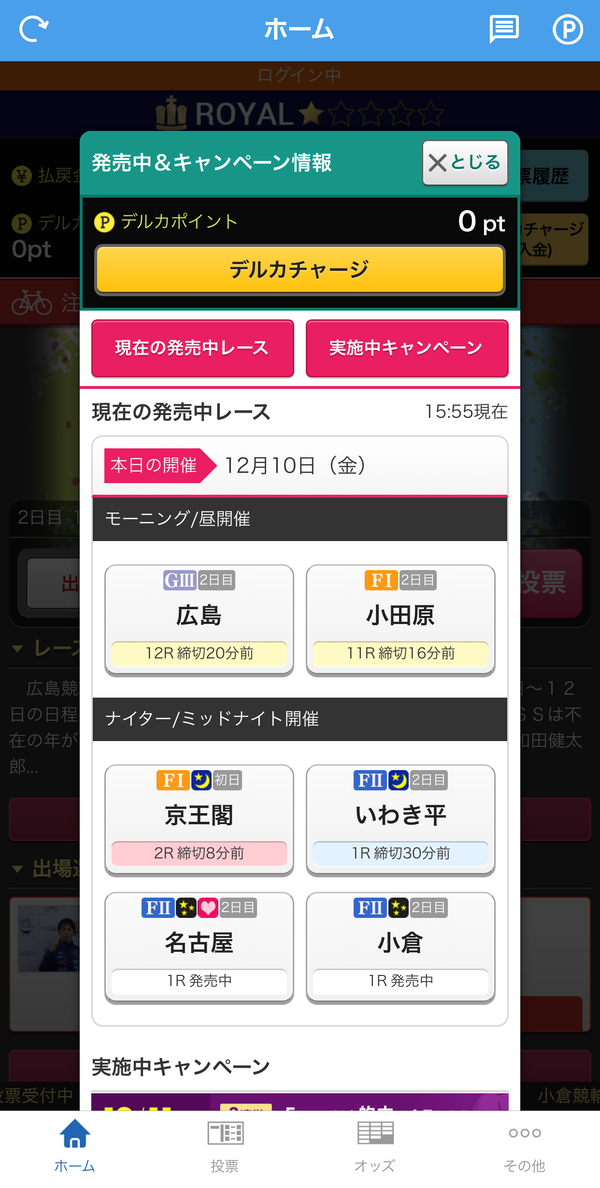This screenshot has width=600, height=1188.
Task: Tap the デルカチャージ yellow button
Action: (299, 270)
